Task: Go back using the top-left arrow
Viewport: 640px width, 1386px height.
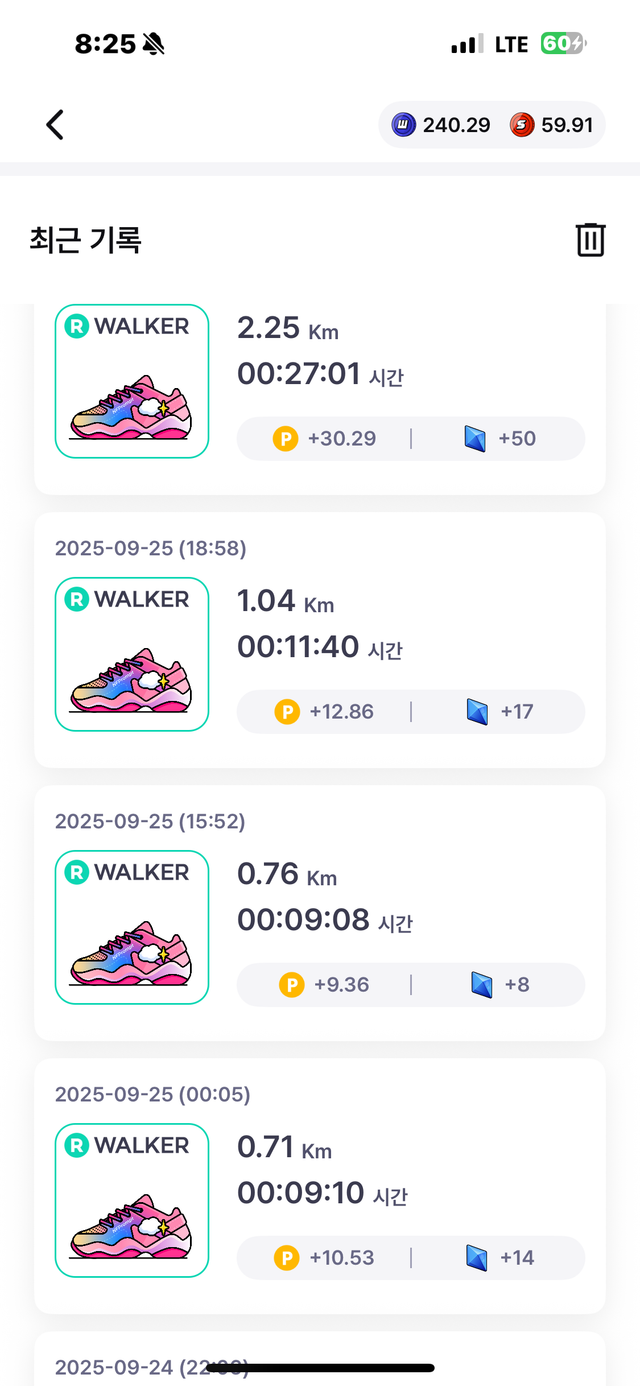Action: (x=55, y=125)
